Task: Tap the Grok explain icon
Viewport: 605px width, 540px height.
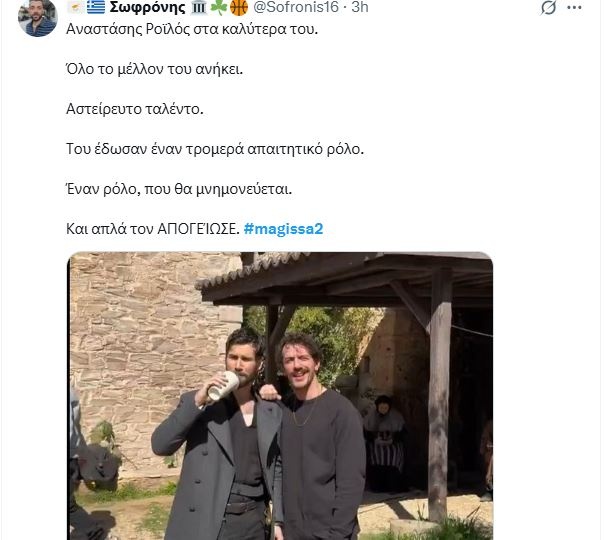Action: point(548,8)
